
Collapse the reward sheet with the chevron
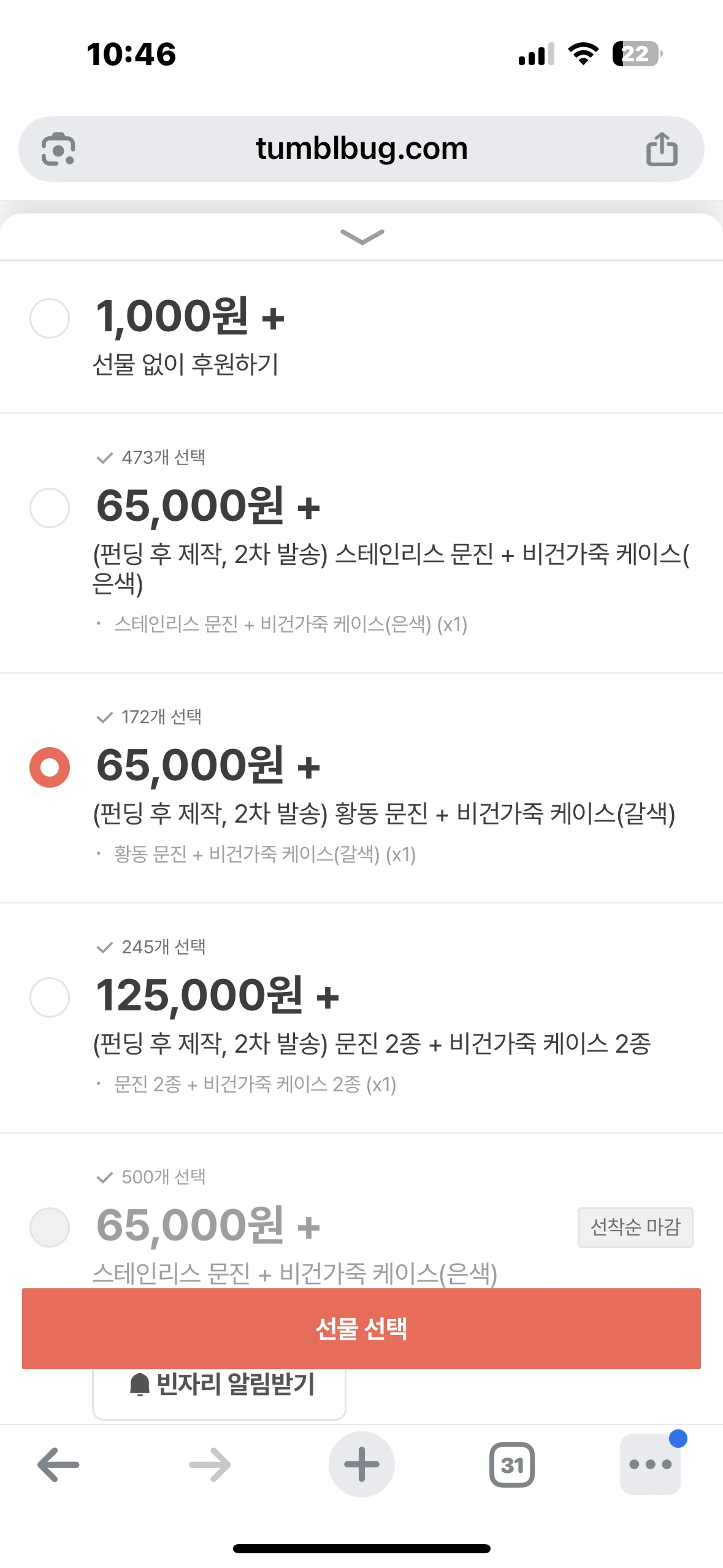pos(362,237)
